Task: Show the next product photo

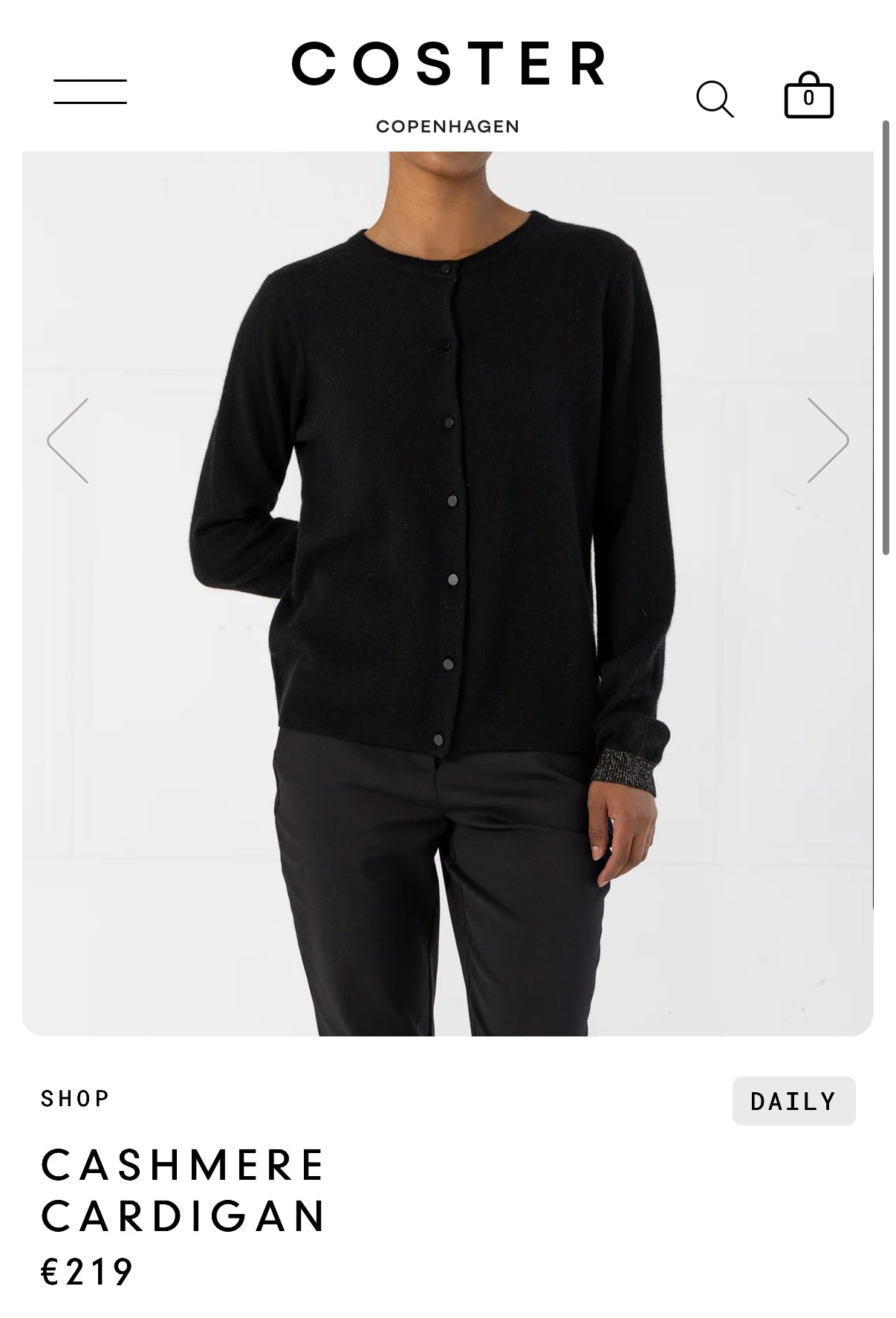Action: (827, 441)
